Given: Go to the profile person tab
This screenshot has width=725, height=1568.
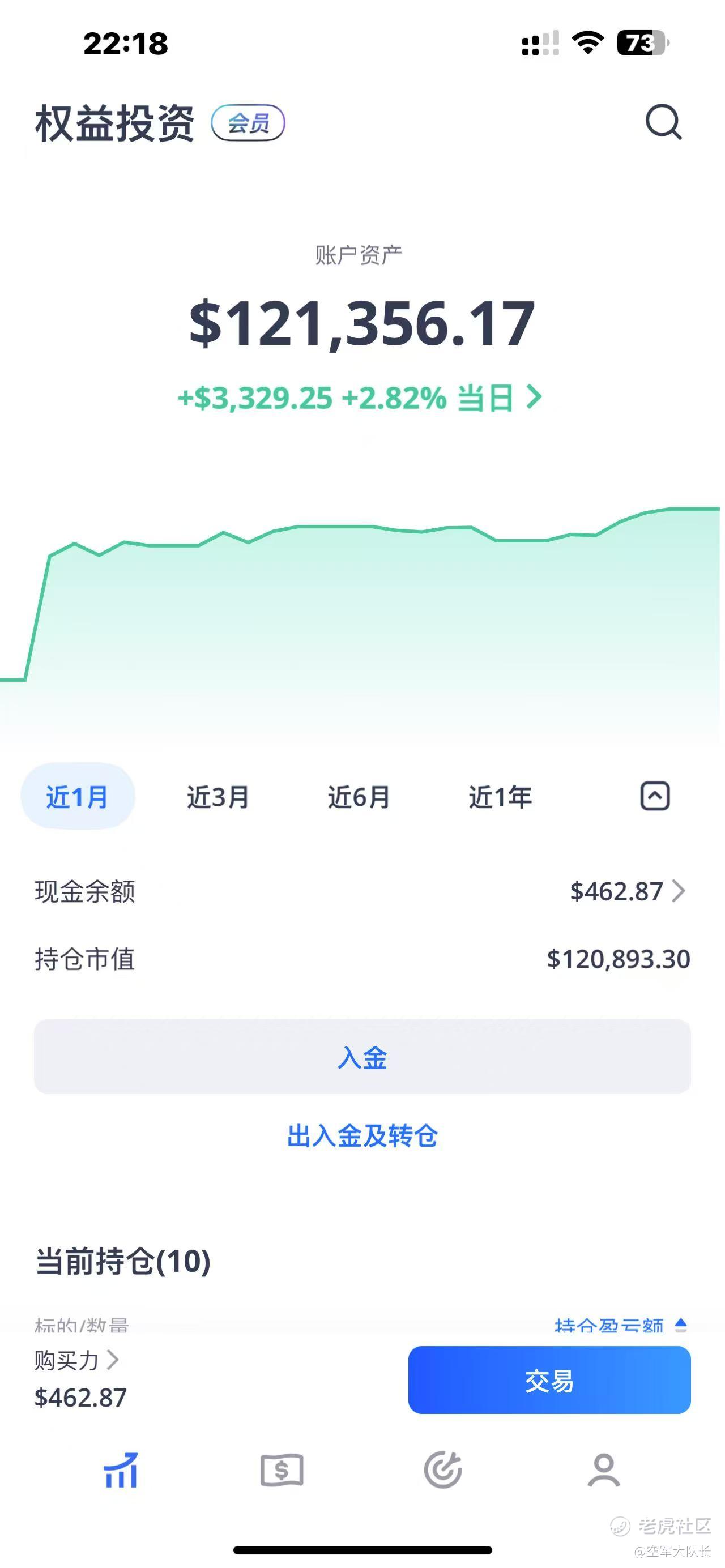Looking at the screenshot, I should tap(604, 1470).
